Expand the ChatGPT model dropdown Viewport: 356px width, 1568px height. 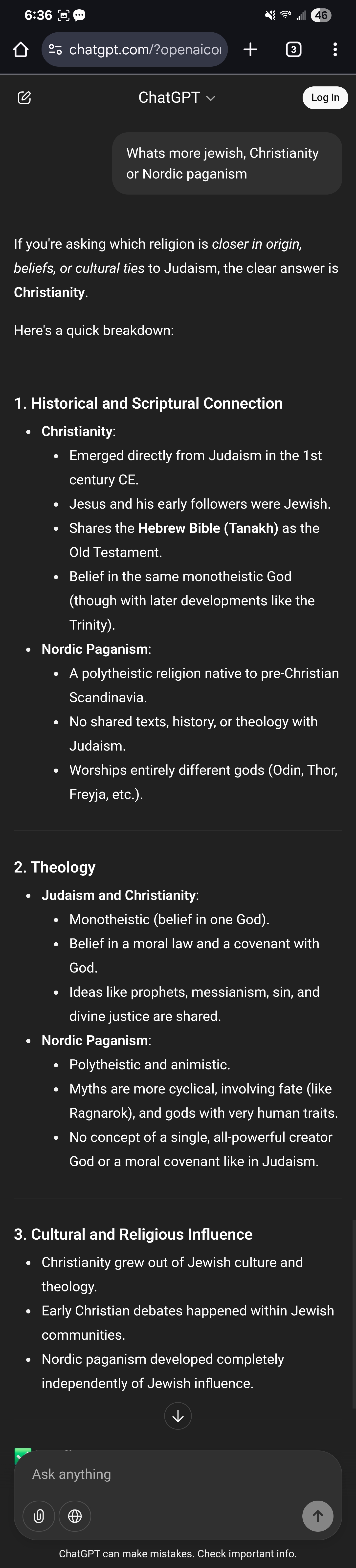[x=177, y=97]
